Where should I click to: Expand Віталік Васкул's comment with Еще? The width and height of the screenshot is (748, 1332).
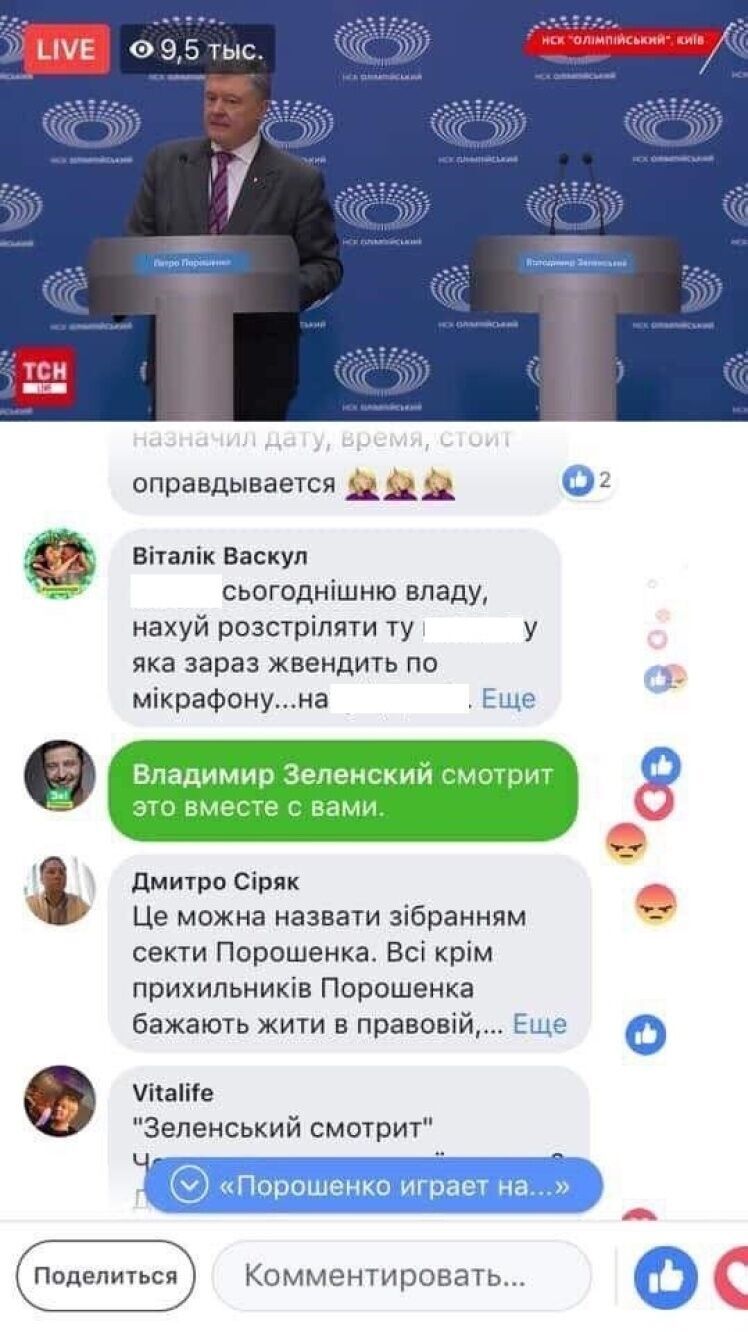click(508, 698)
